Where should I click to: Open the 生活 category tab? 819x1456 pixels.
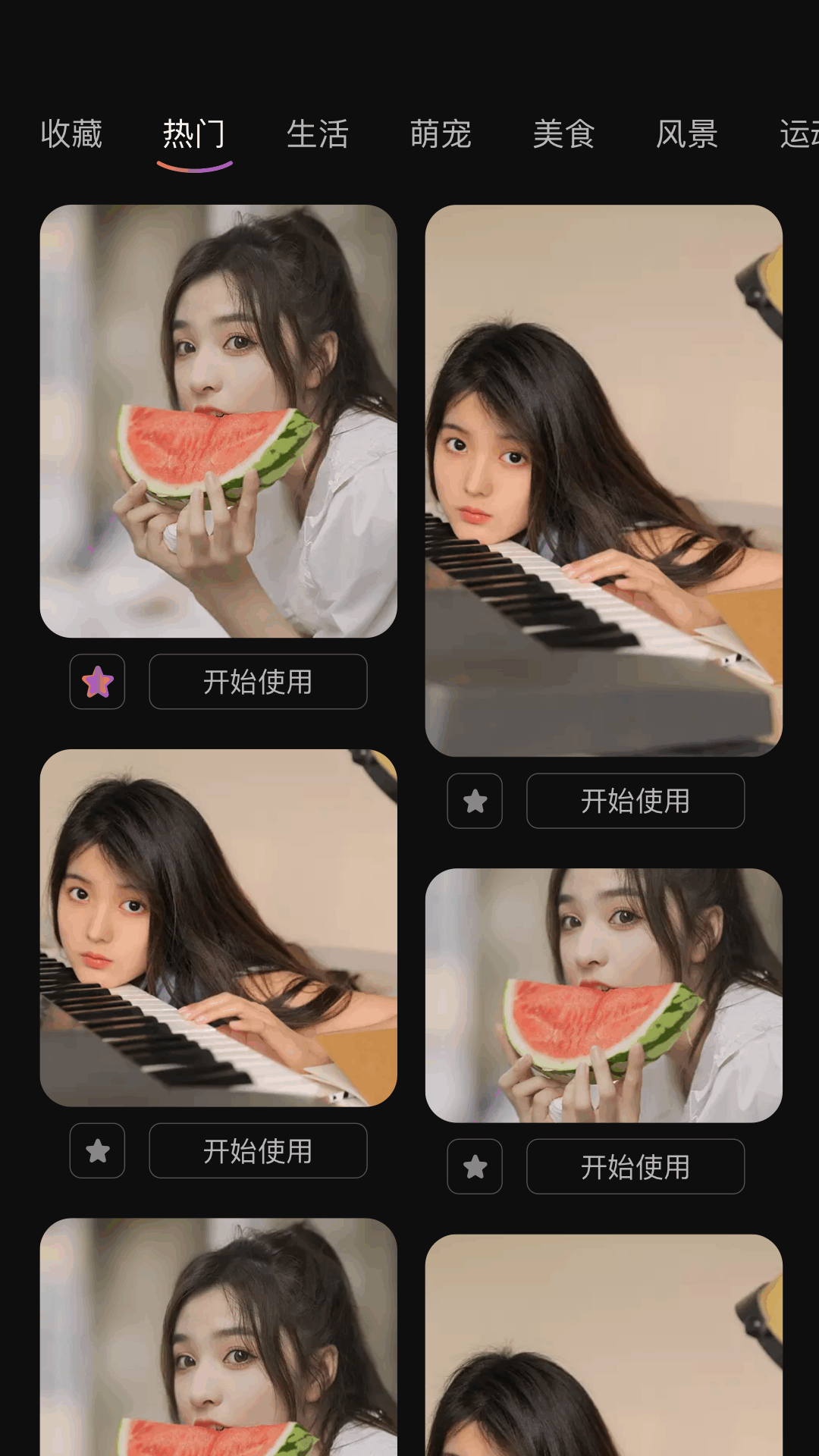coord(318,134)
